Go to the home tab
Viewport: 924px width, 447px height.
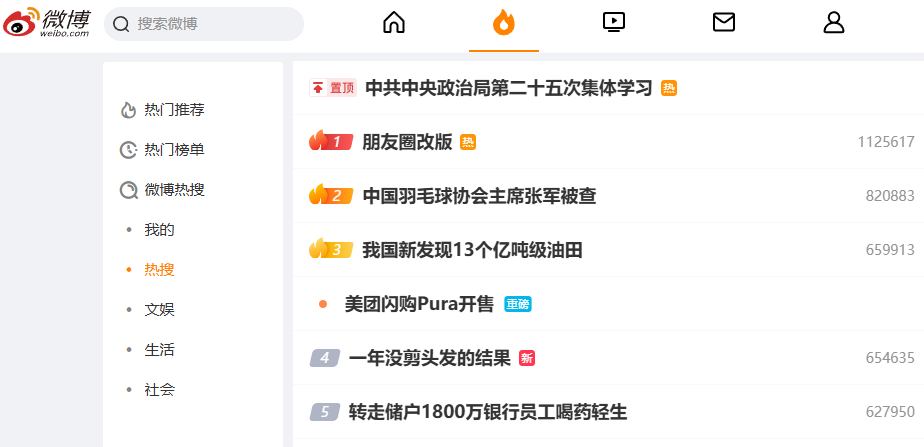click(x=394, y=23)
